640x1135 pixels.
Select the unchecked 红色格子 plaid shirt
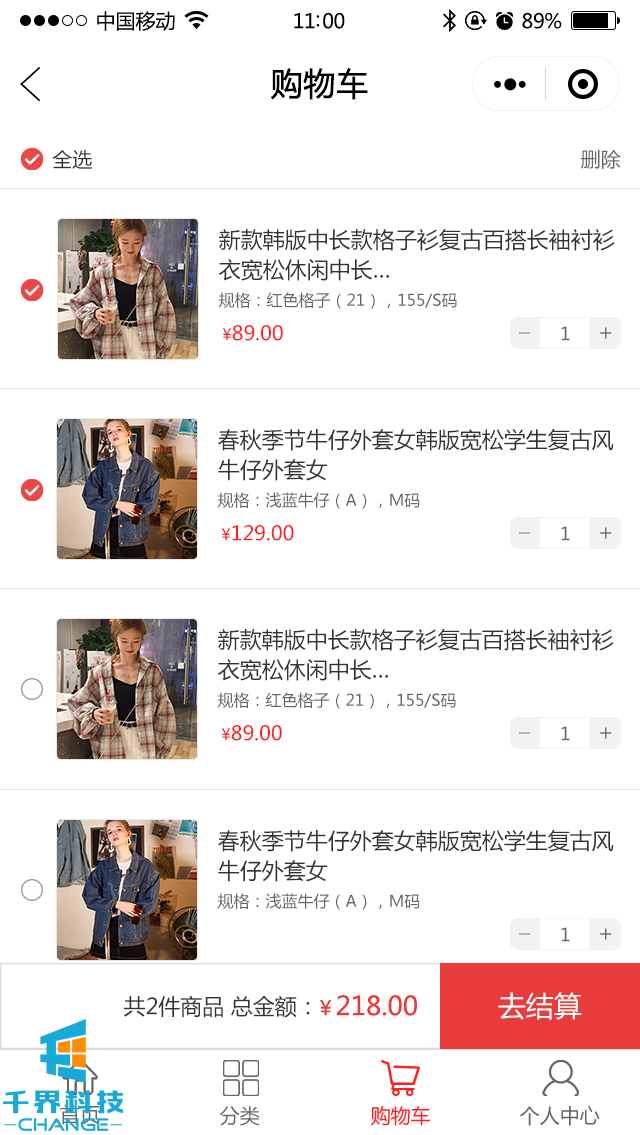click(x=32, y=689)
